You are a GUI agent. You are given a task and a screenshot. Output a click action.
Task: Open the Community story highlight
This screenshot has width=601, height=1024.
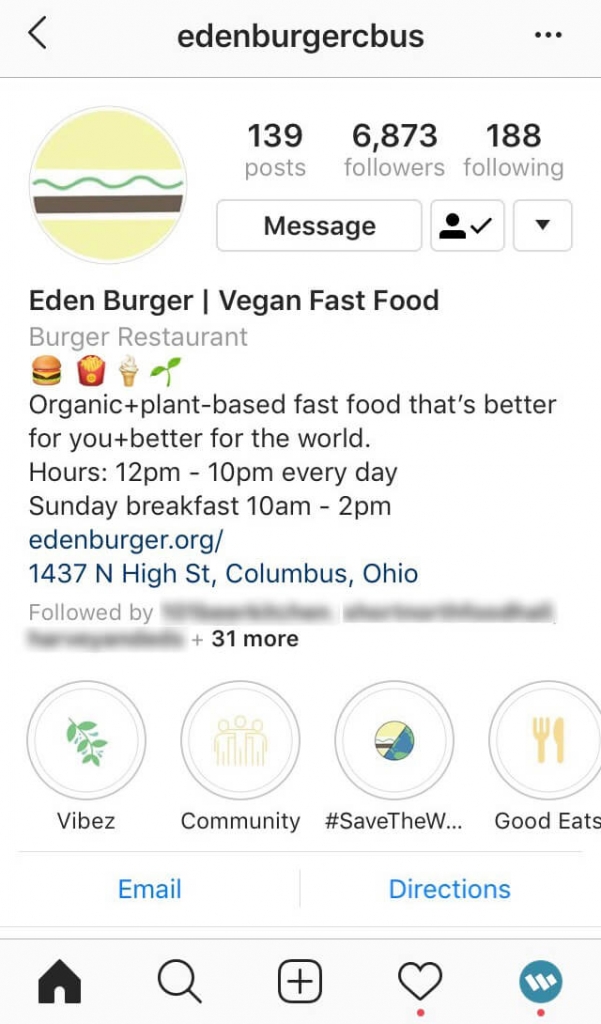point(240,740)
